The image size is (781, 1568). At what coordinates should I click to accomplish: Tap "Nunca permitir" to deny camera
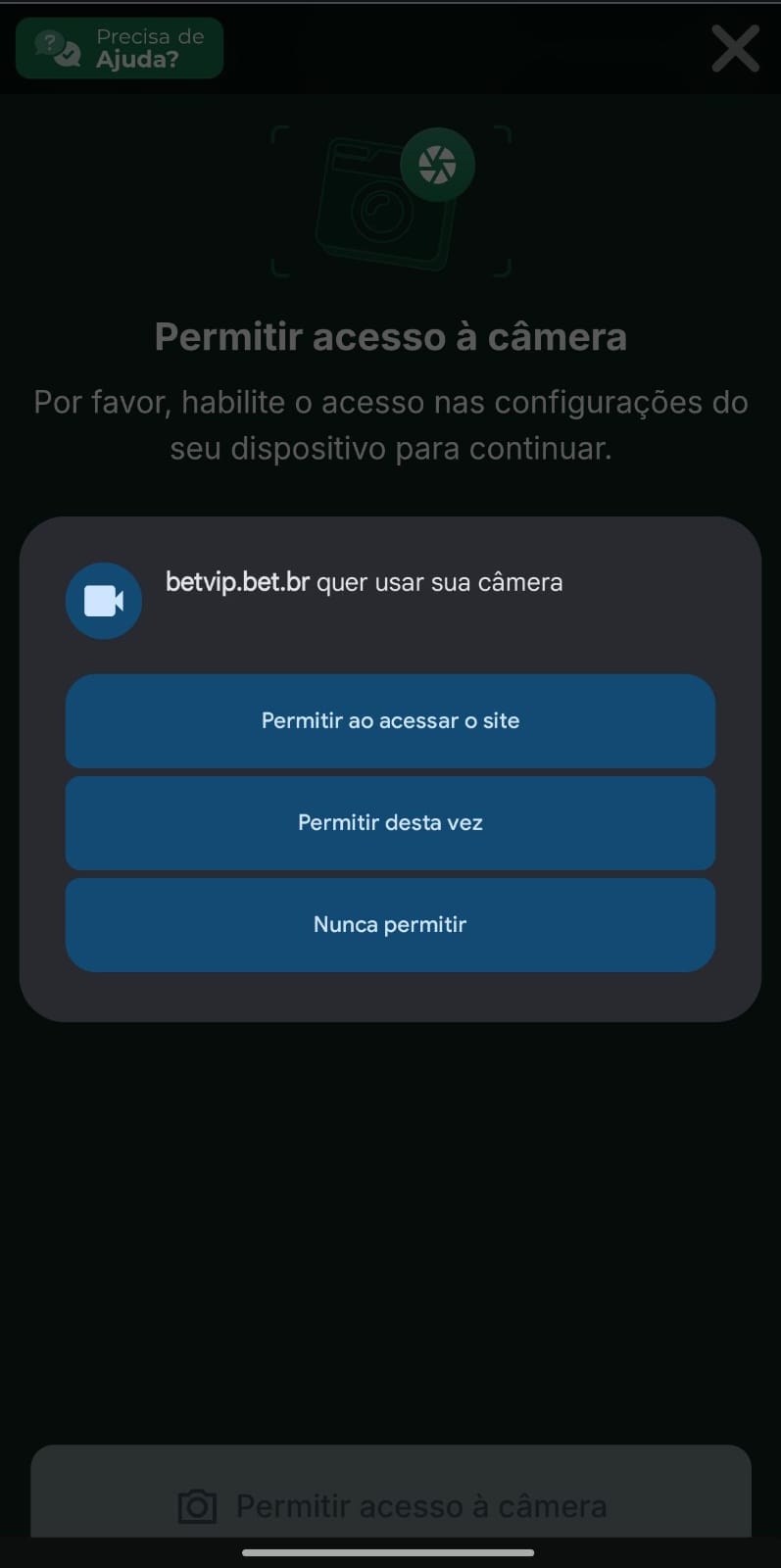point(390,925)
